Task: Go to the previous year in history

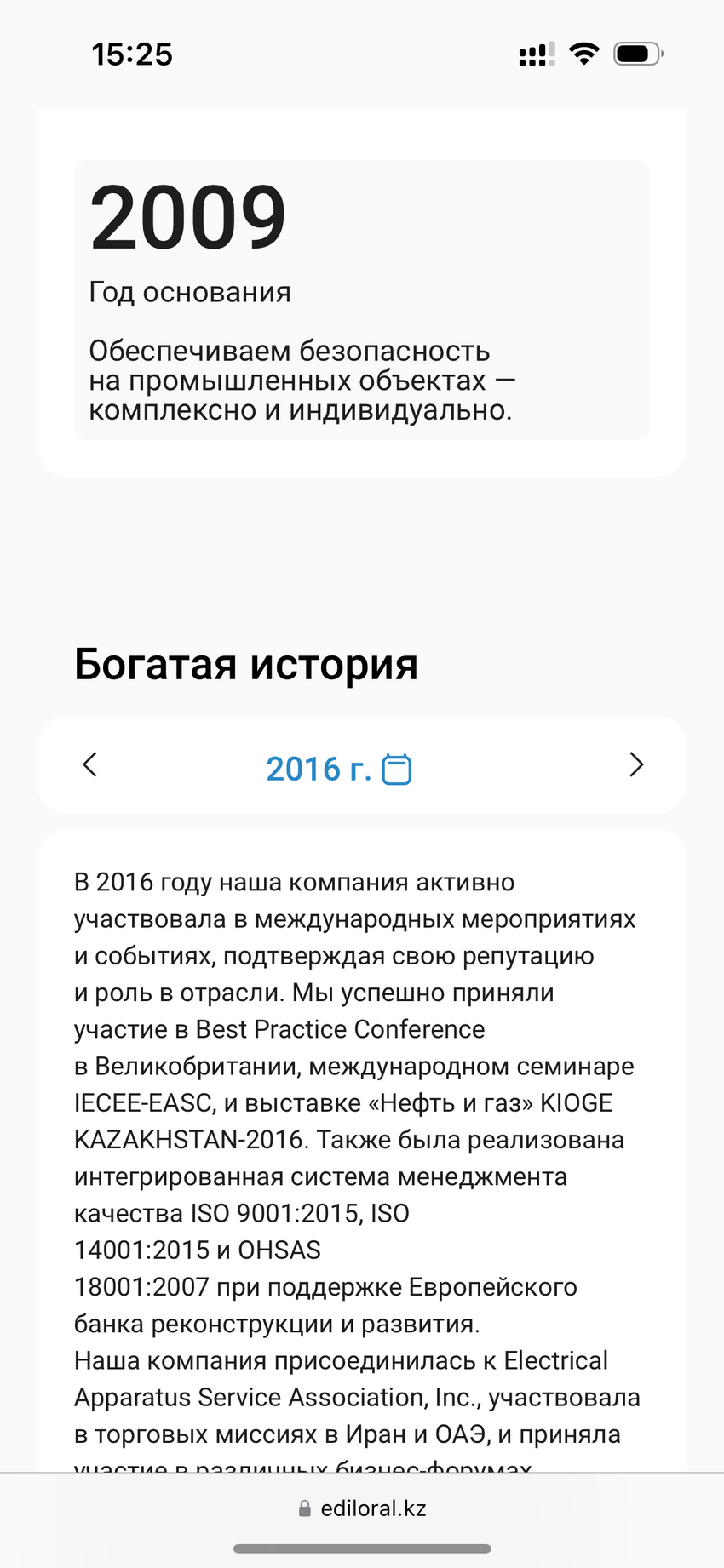Action: 90,764
